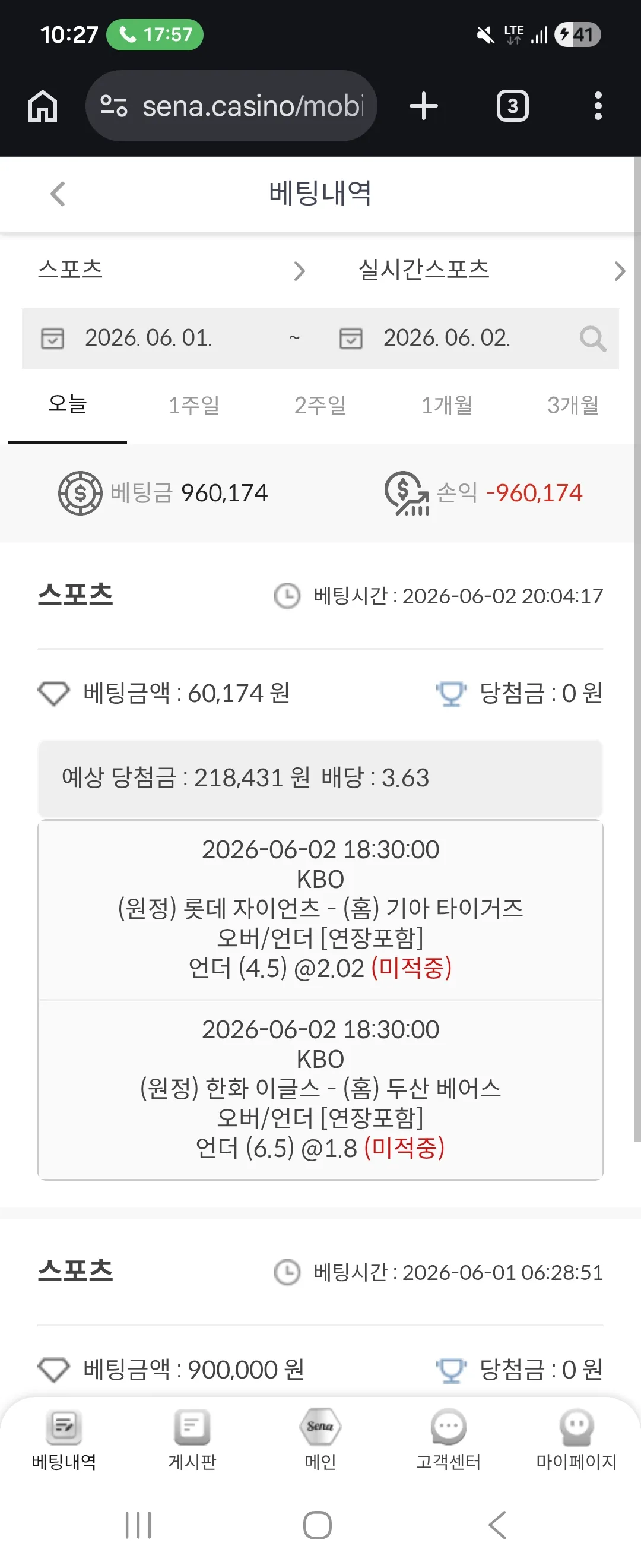Go back from 베팅내역 page
The height and width of the screenshot is (1568, 641).
pyautogui.click(x=58, y=194)
